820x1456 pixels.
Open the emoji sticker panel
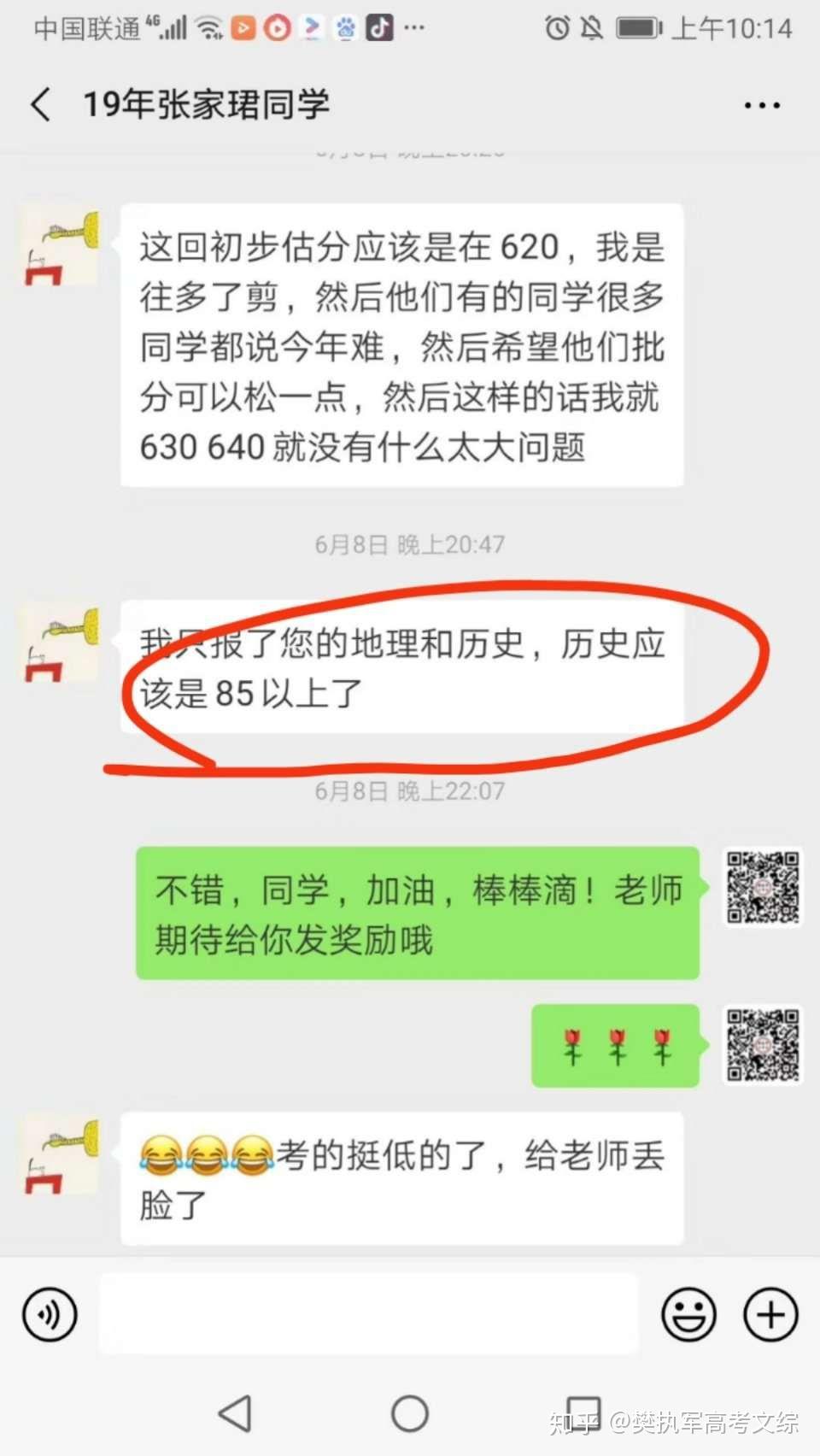click(688, 1315)
